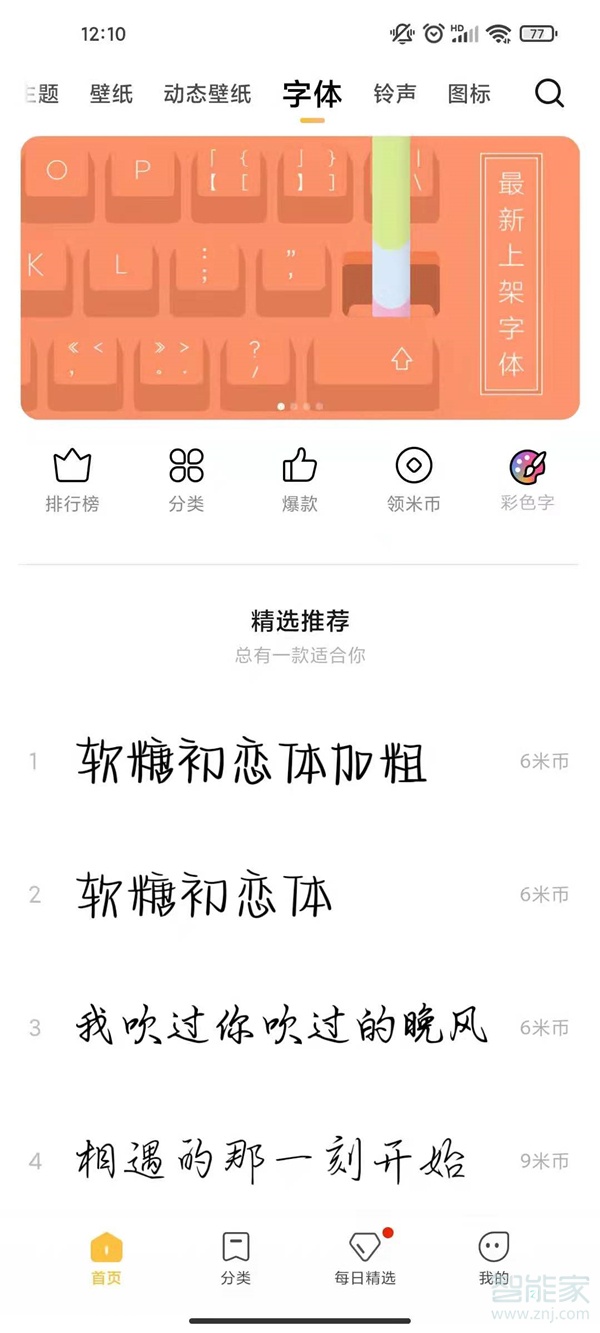Image resolution: width=600 pixels, height=1333 pixels.
Task: Switch to 分类 in bottom navigation
Action: click(236, 1258)
